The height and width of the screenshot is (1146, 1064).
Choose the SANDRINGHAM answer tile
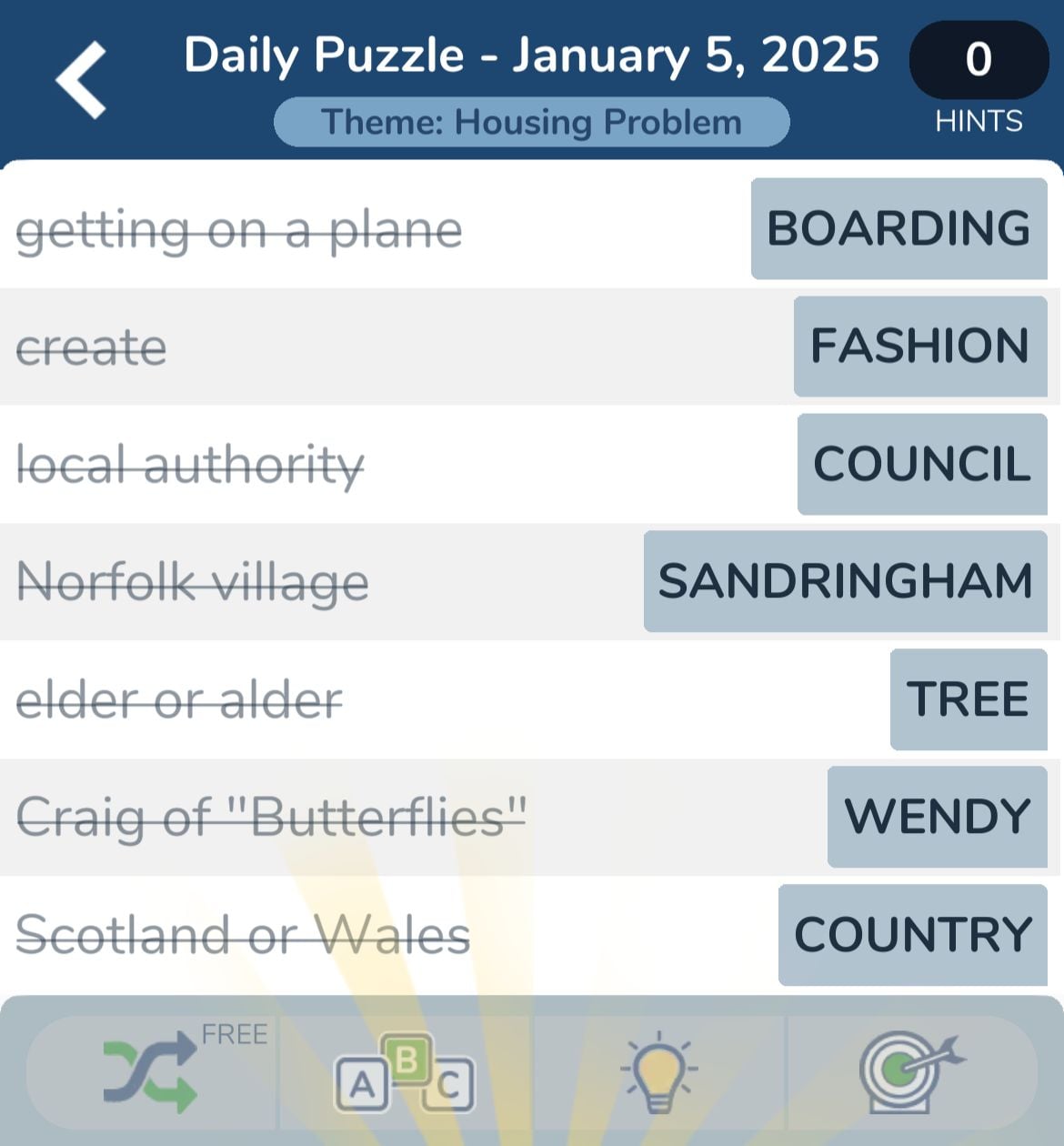coord(845,581)
